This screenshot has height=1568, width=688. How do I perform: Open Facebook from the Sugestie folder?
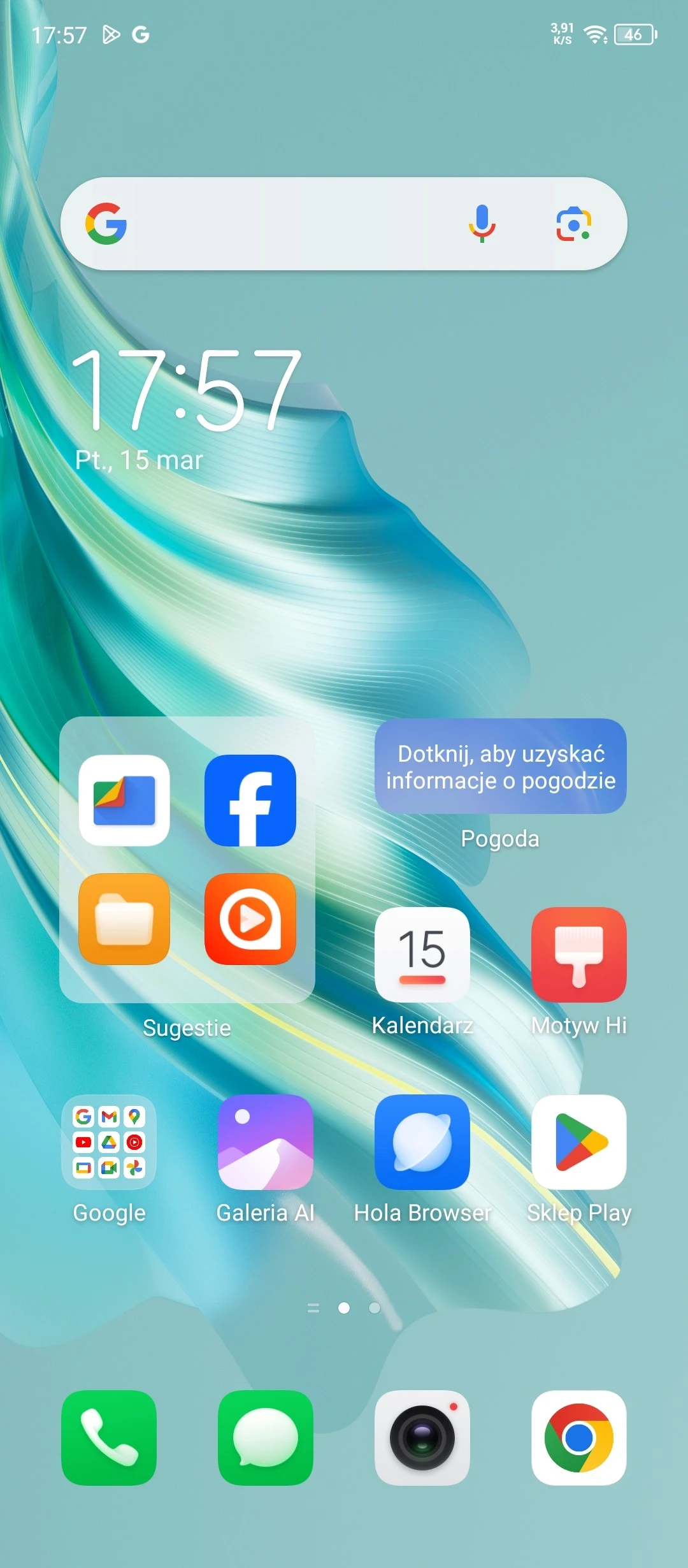point(250,800)
